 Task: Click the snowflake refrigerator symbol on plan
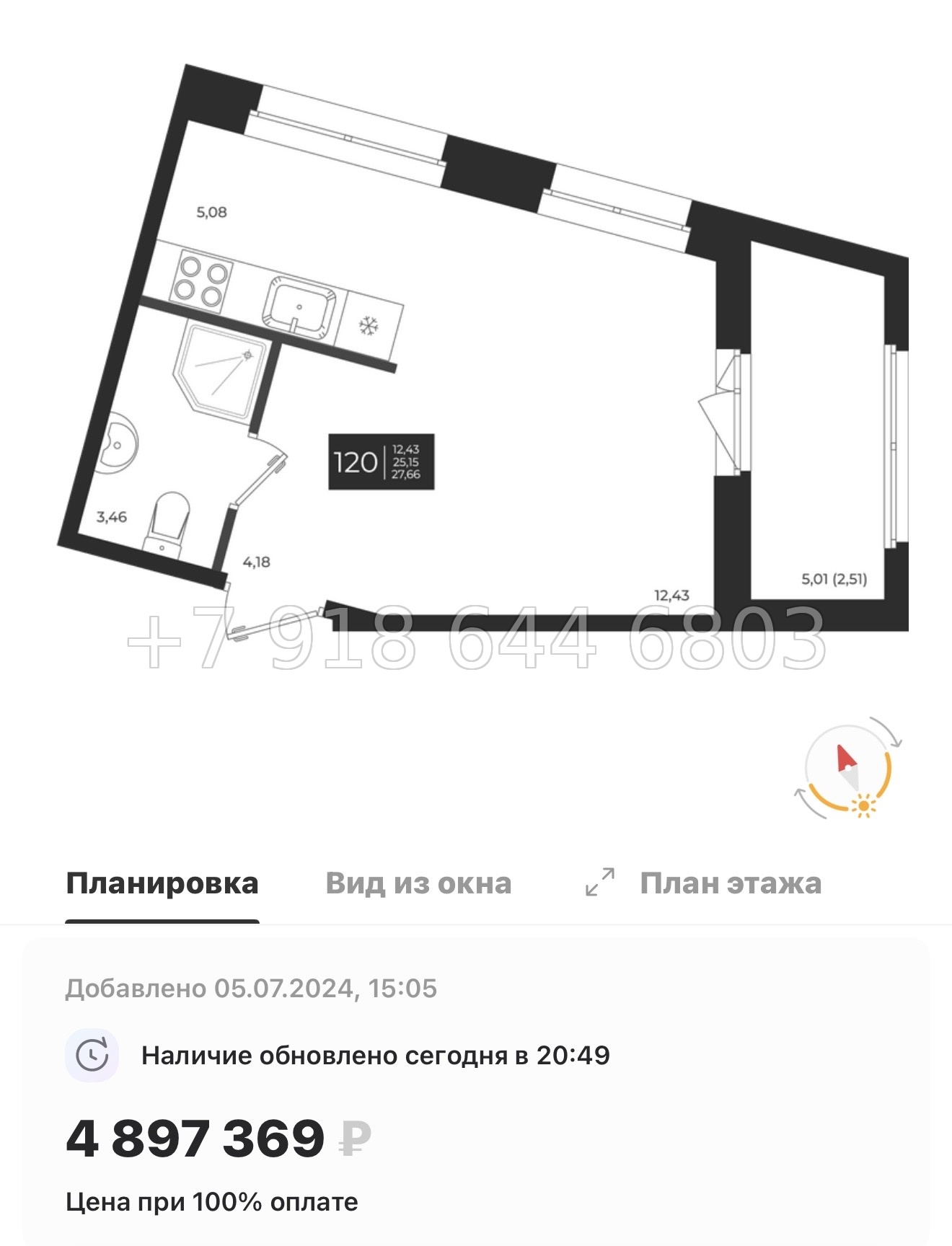369,327
